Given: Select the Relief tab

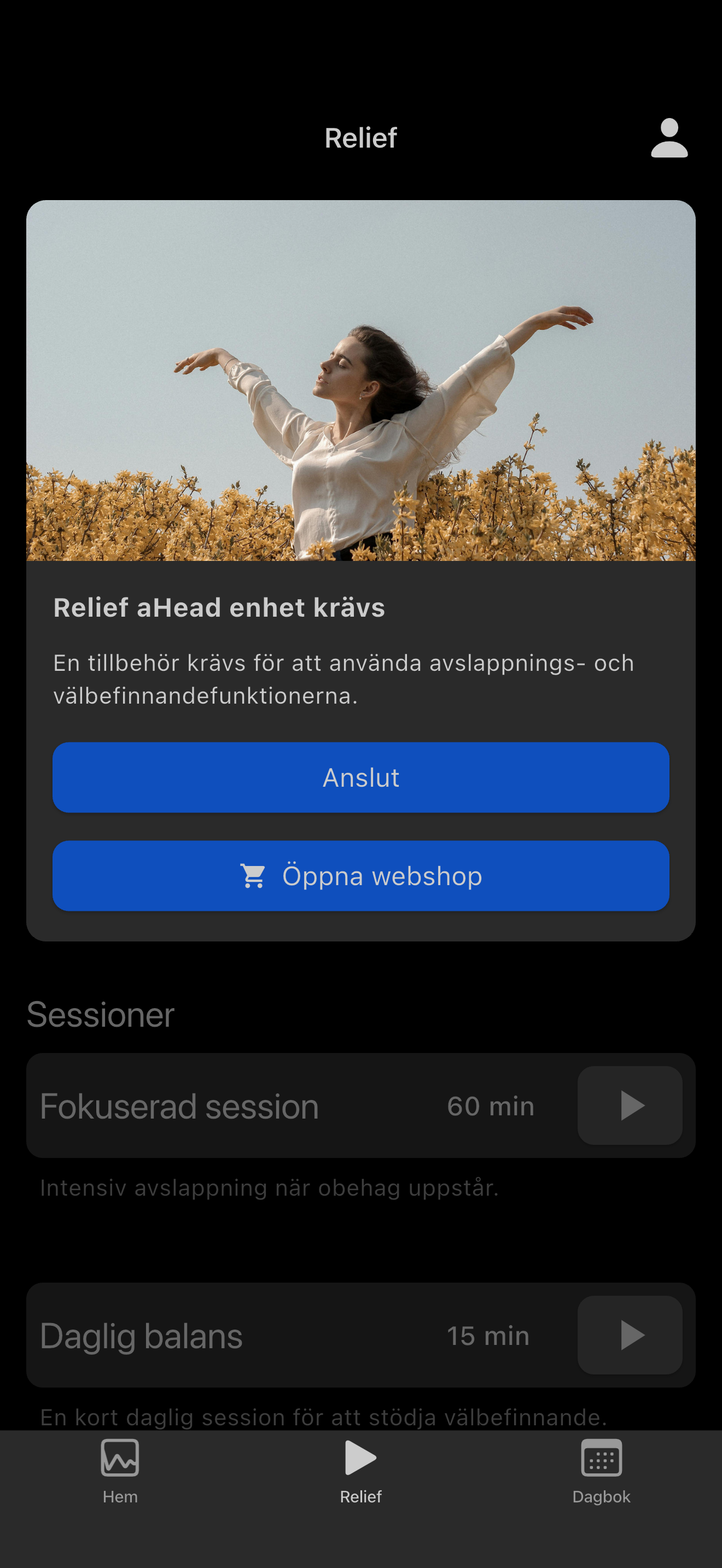Looking at the screenshot, I should (x=360, y=1470).
